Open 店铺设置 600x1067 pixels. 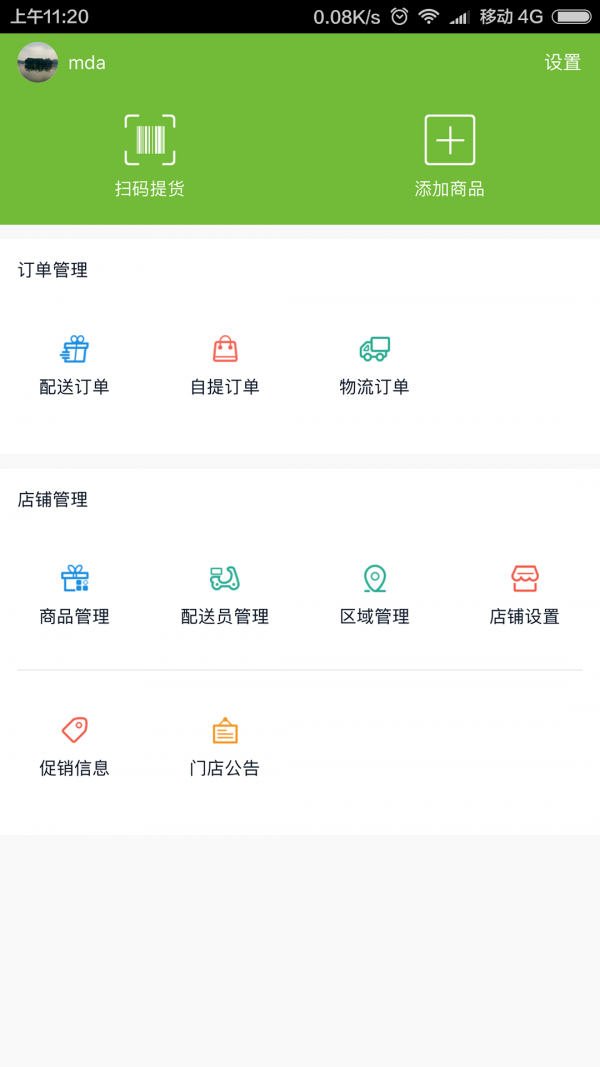[x=525, y=594]
